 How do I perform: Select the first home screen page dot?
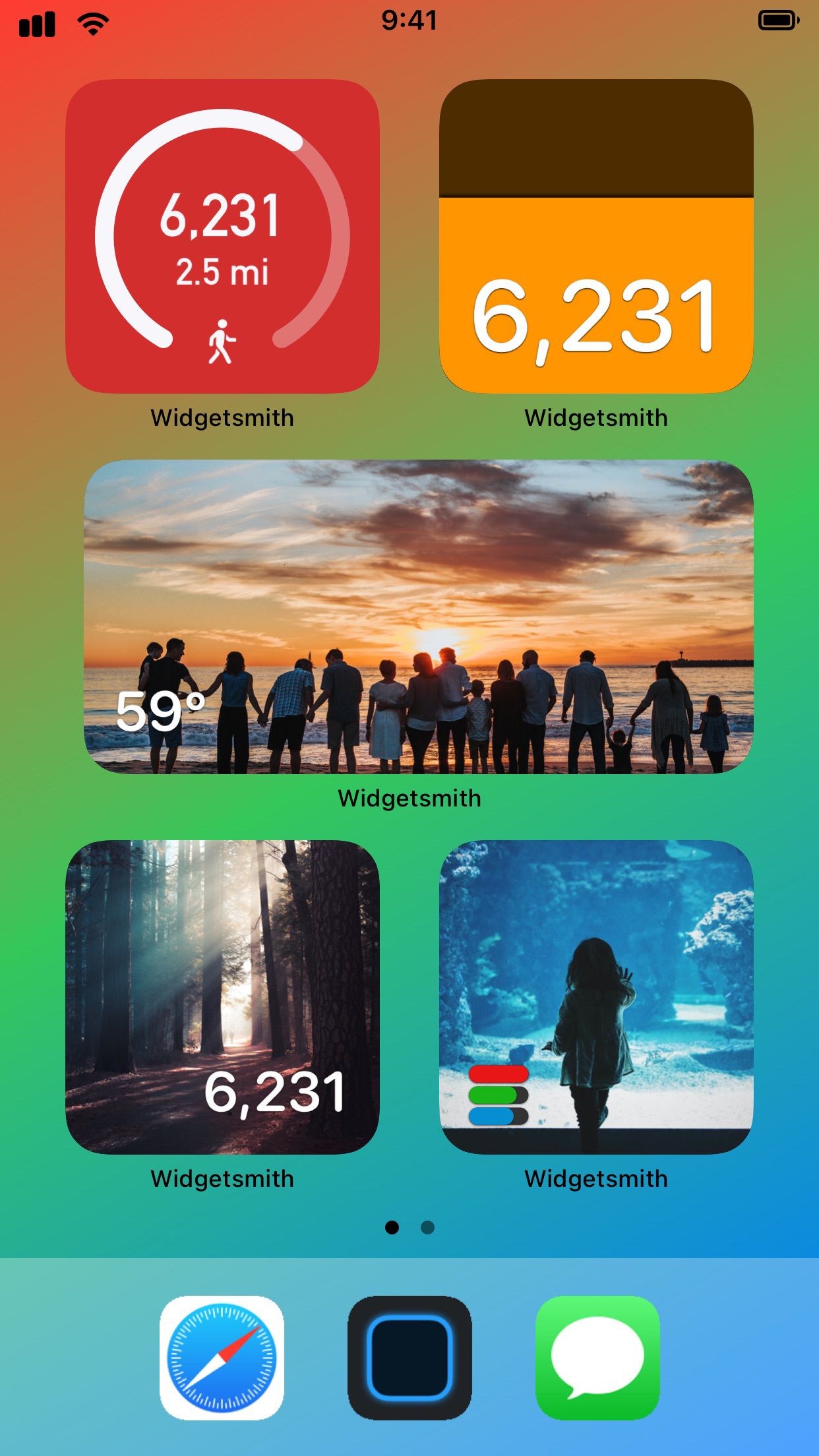pos(392,1228)
